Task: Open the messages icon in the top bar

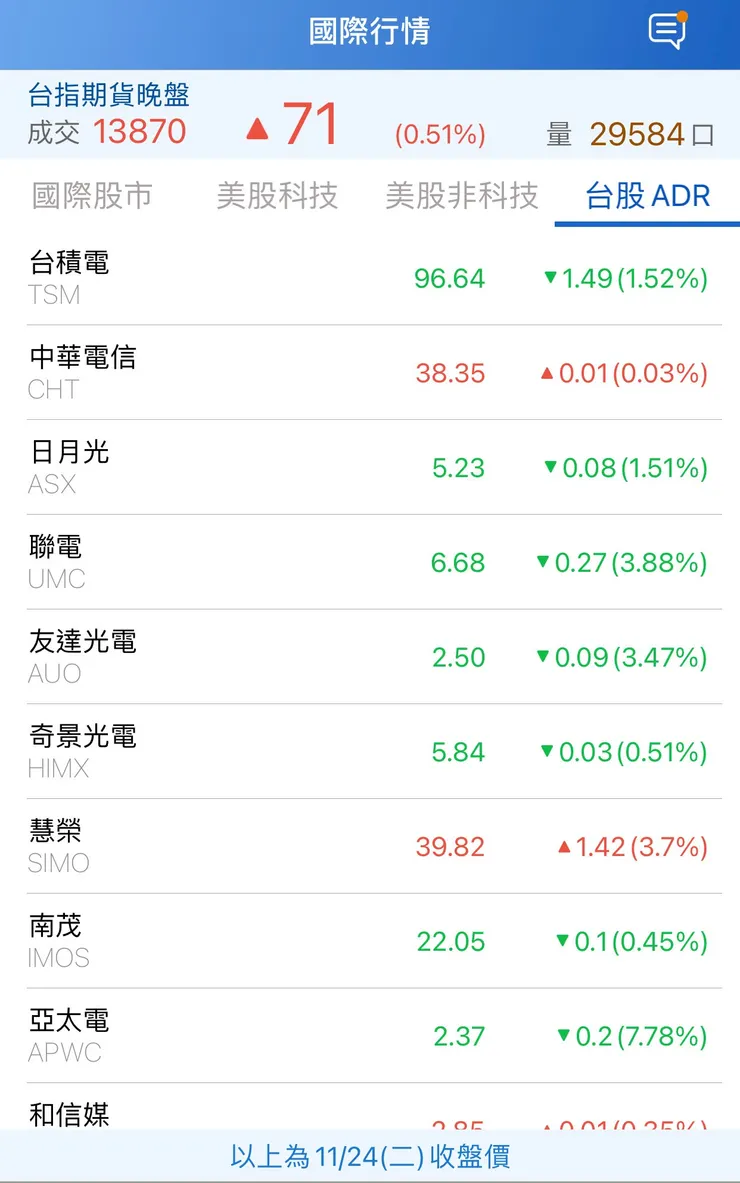Action: (x=668, y=30)
